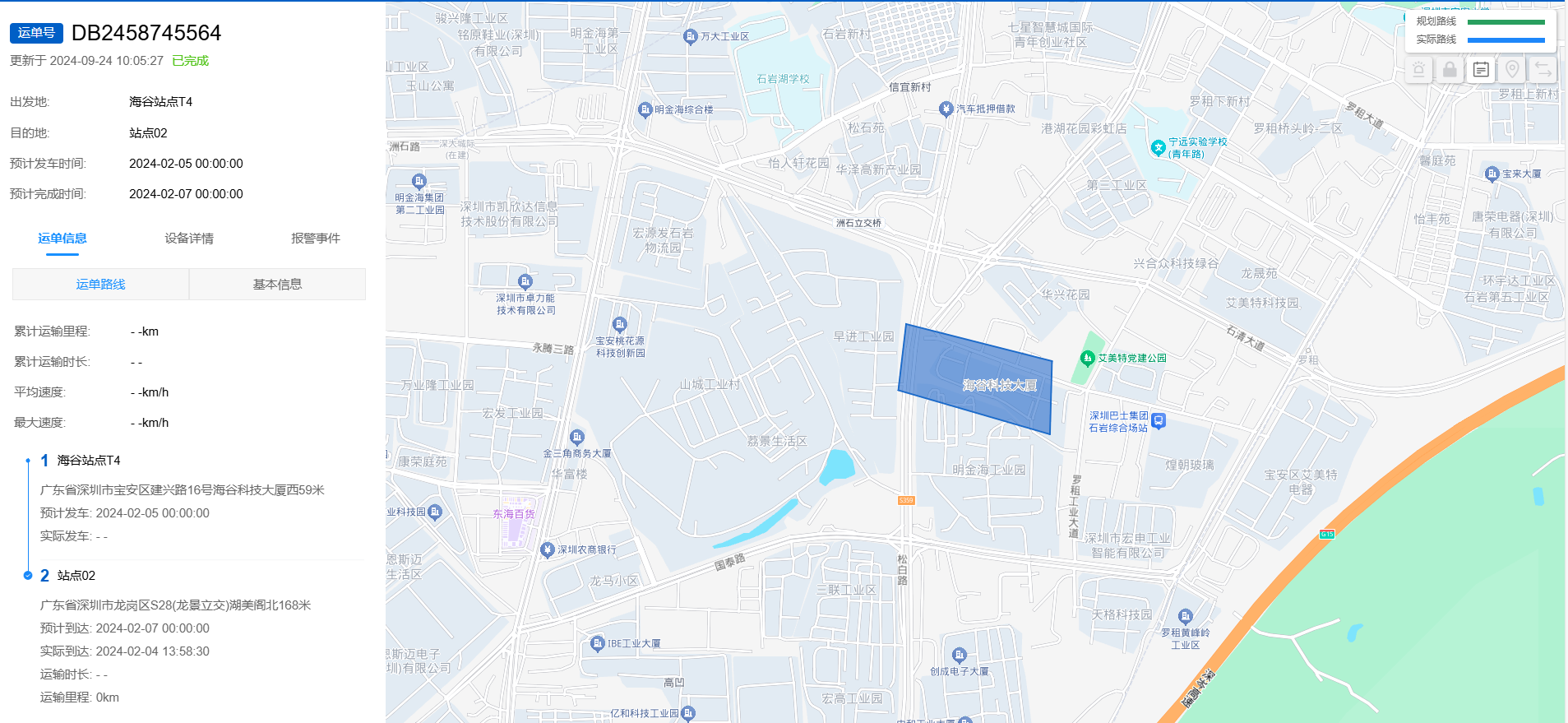Screen dimensions: 1568x723
Task: Tap the notes calendar map tool
Action: [x=1481, y=70]
